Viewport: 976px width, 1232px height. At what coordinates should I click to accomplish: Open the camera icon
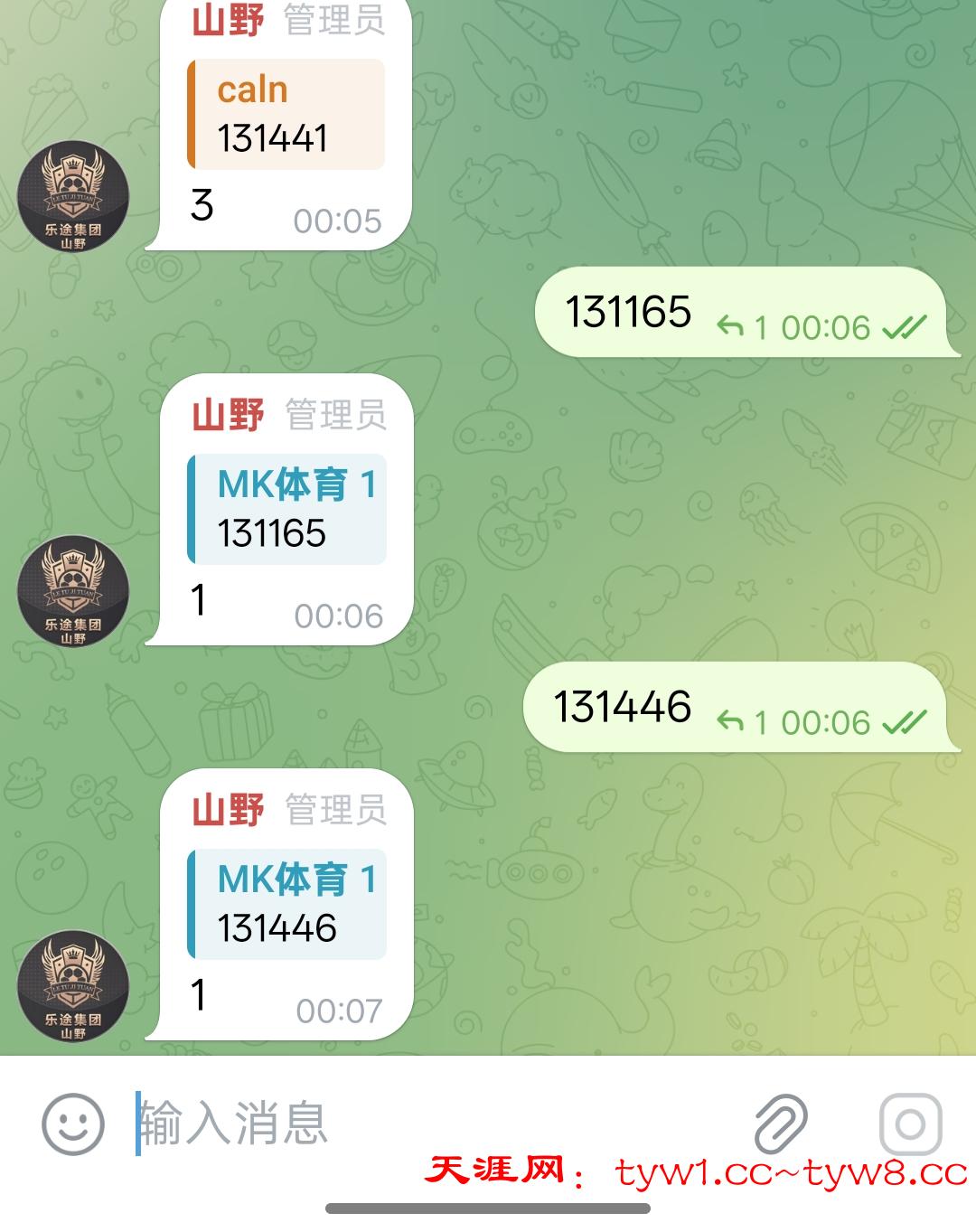[x=910, y=1124]
